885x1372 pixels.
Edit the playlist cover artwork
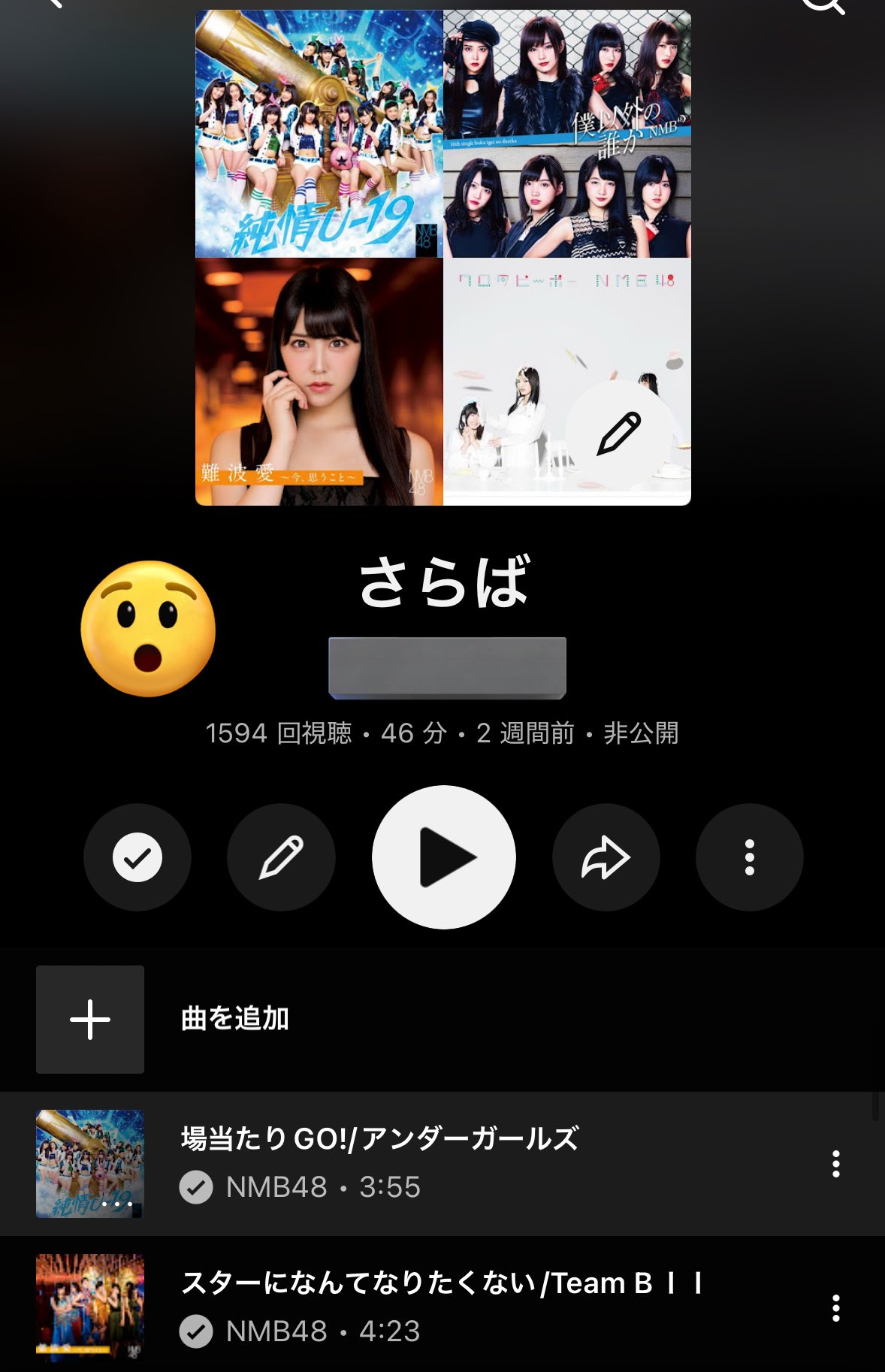point(618,434)
